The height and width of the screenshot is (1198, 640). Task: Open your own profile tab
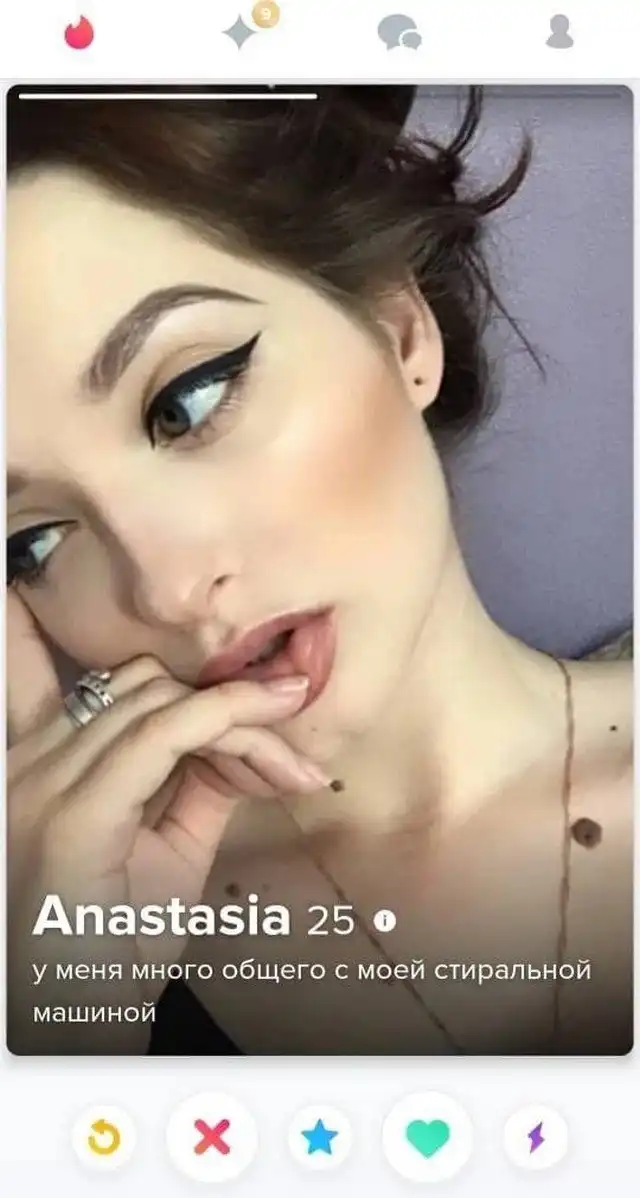point(559,33)
